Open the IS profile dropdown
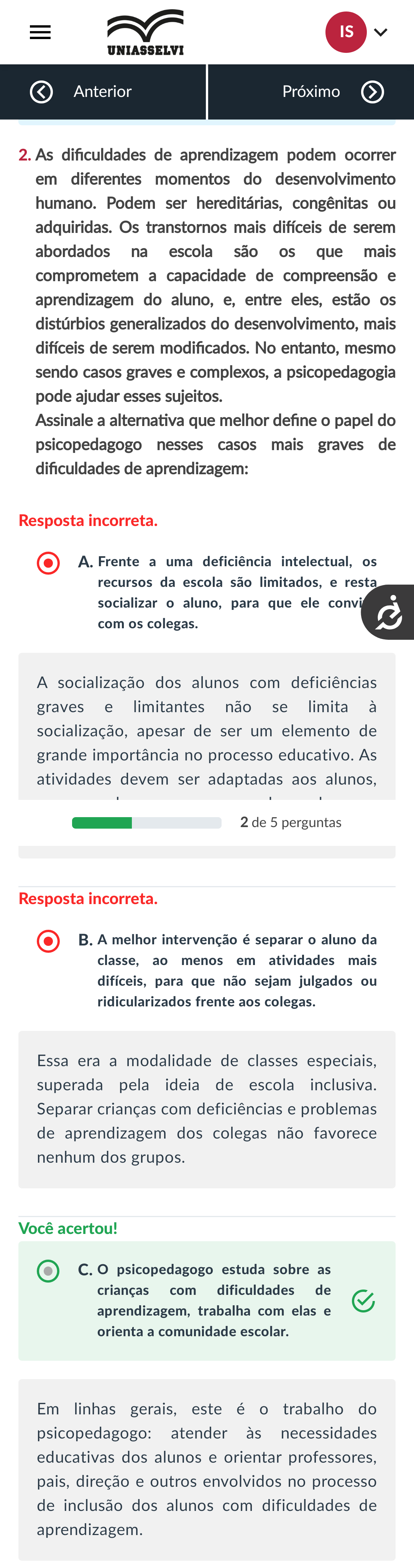 pos(357,32)
